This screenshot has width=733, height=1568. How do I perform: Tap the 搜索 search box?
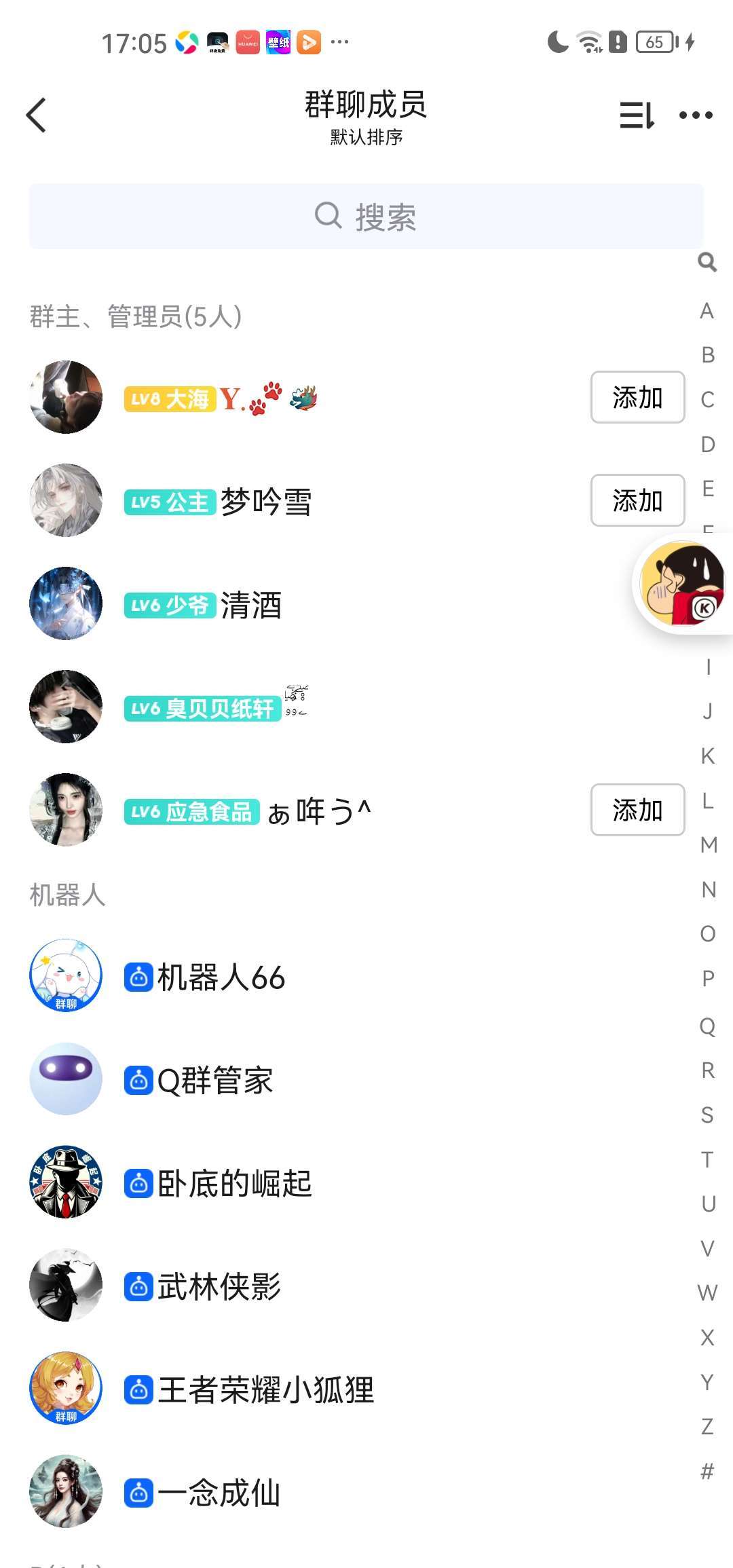coord(366,217)
